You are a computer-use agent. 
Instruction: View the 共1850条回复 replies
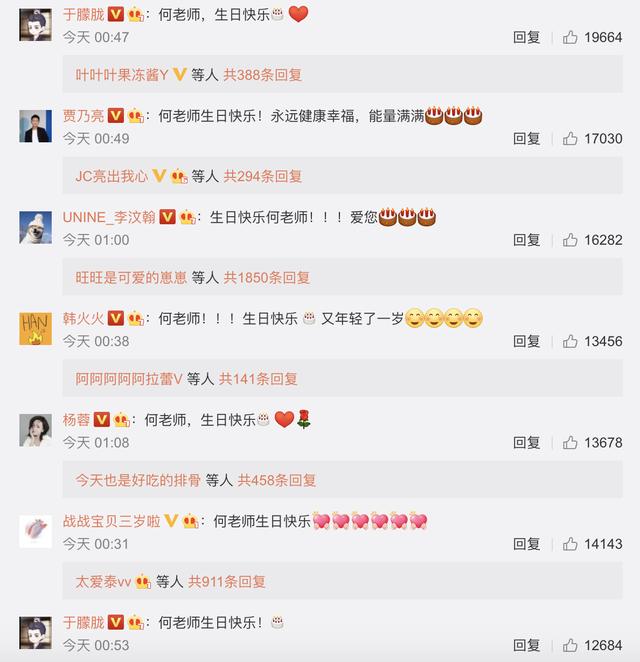pos(266,277)
